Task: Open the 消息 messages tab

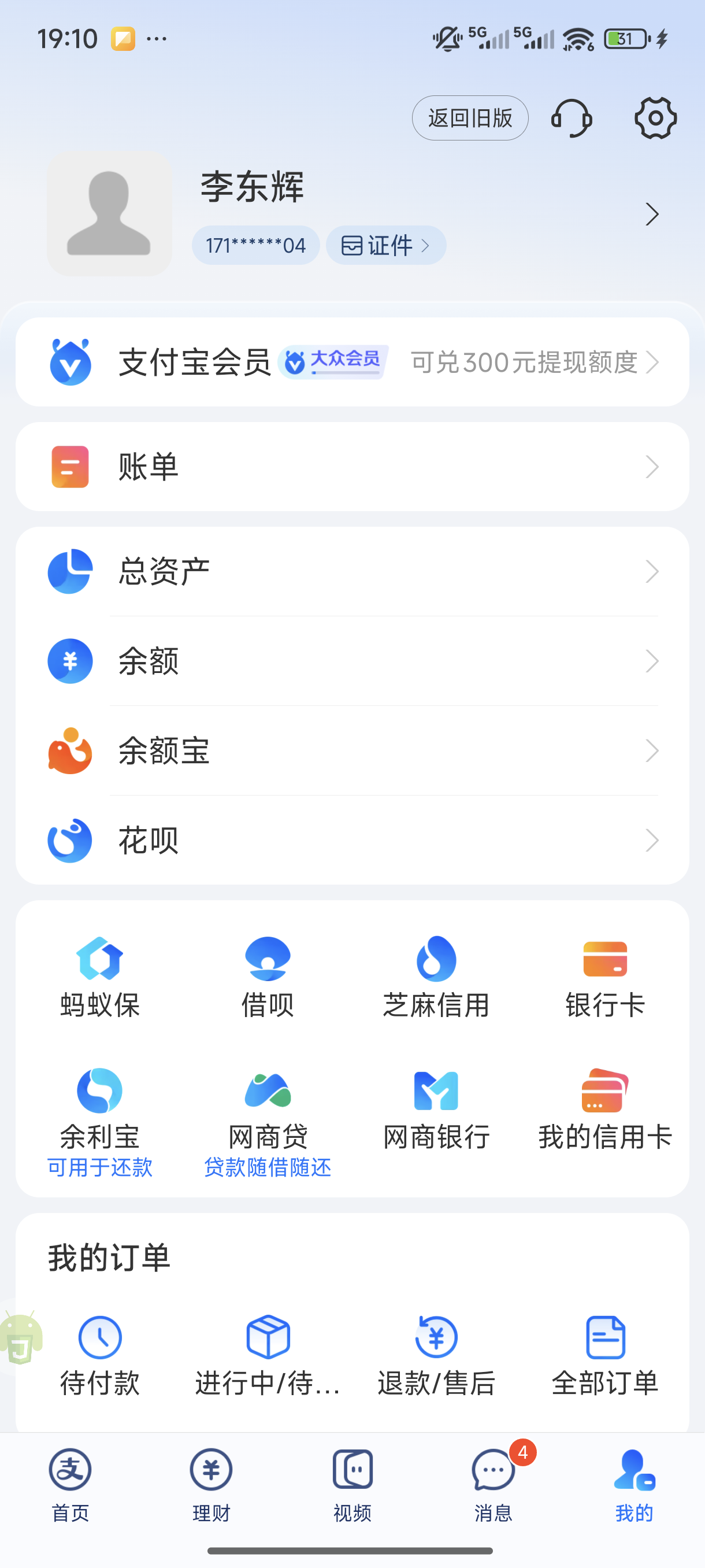Action: (493, 1484)
